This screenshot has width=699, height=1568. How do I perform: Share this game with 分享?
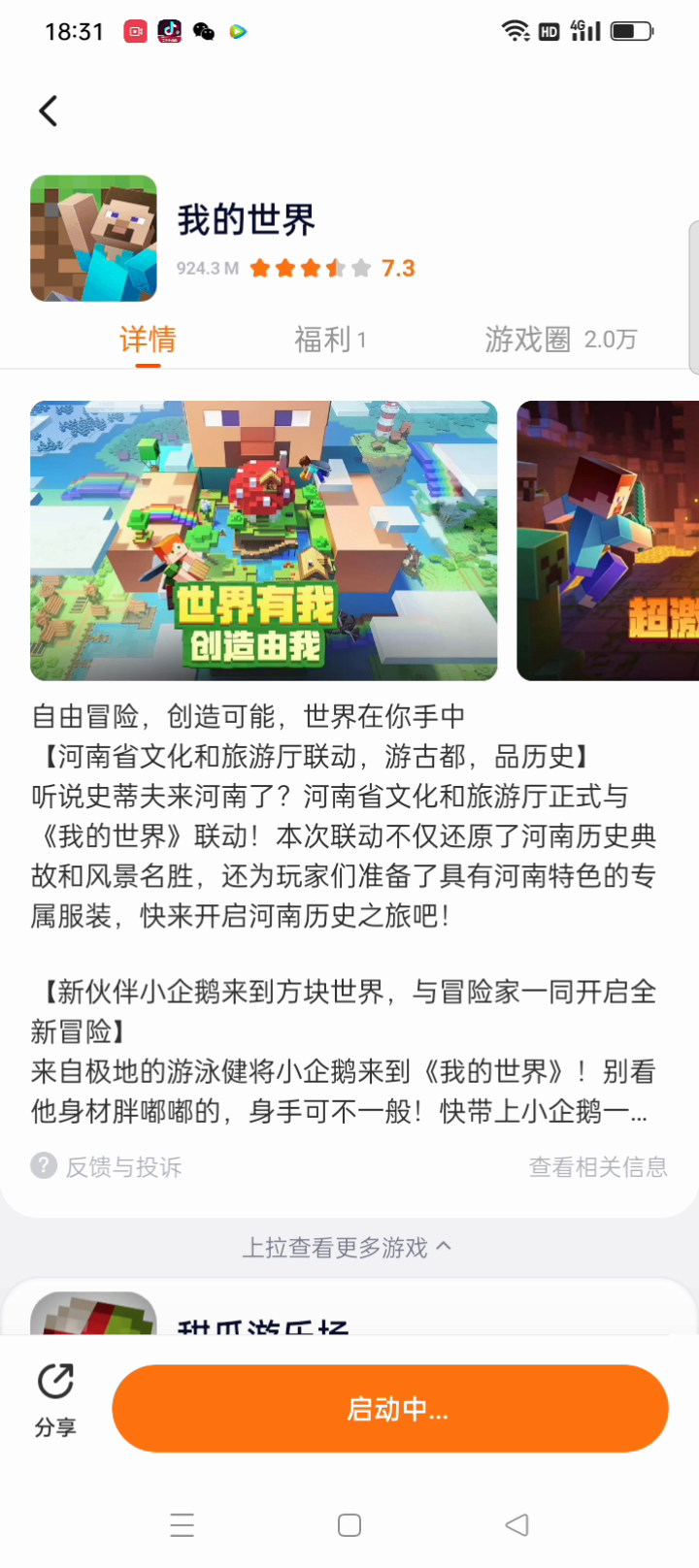[55, 1399]
